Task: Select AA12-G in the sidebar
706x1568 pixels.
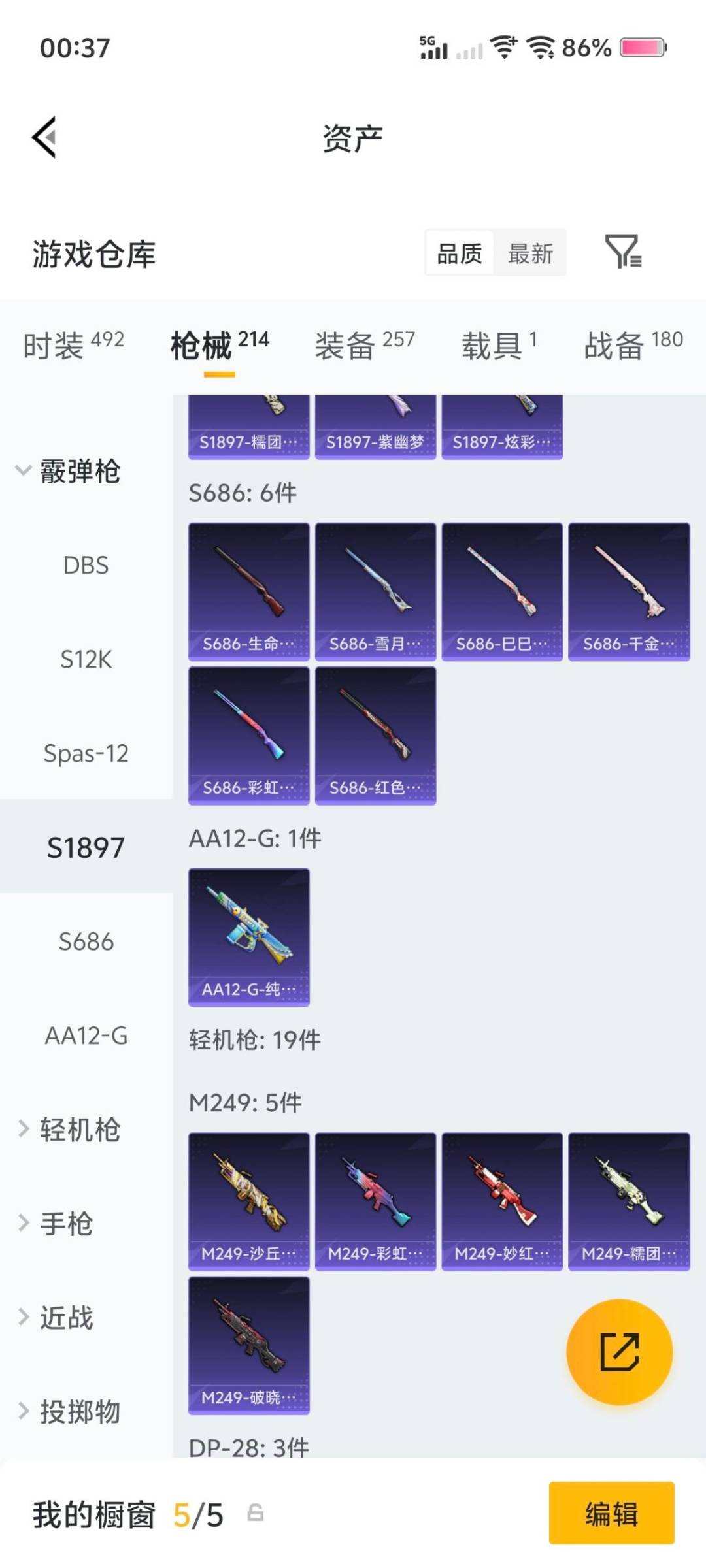Action: pos(86,1036)
